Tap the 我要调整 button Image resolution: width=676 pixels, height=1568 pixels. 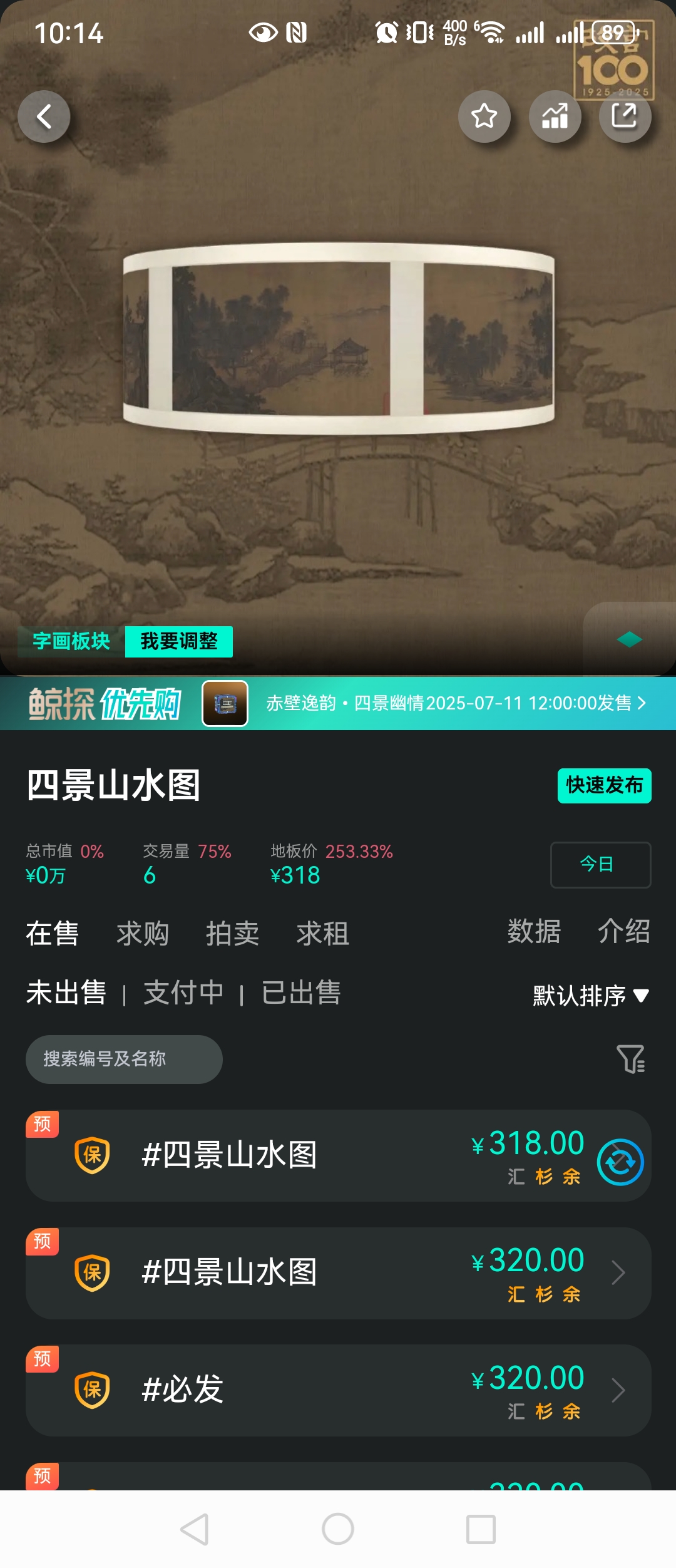(x=179, y=642)
